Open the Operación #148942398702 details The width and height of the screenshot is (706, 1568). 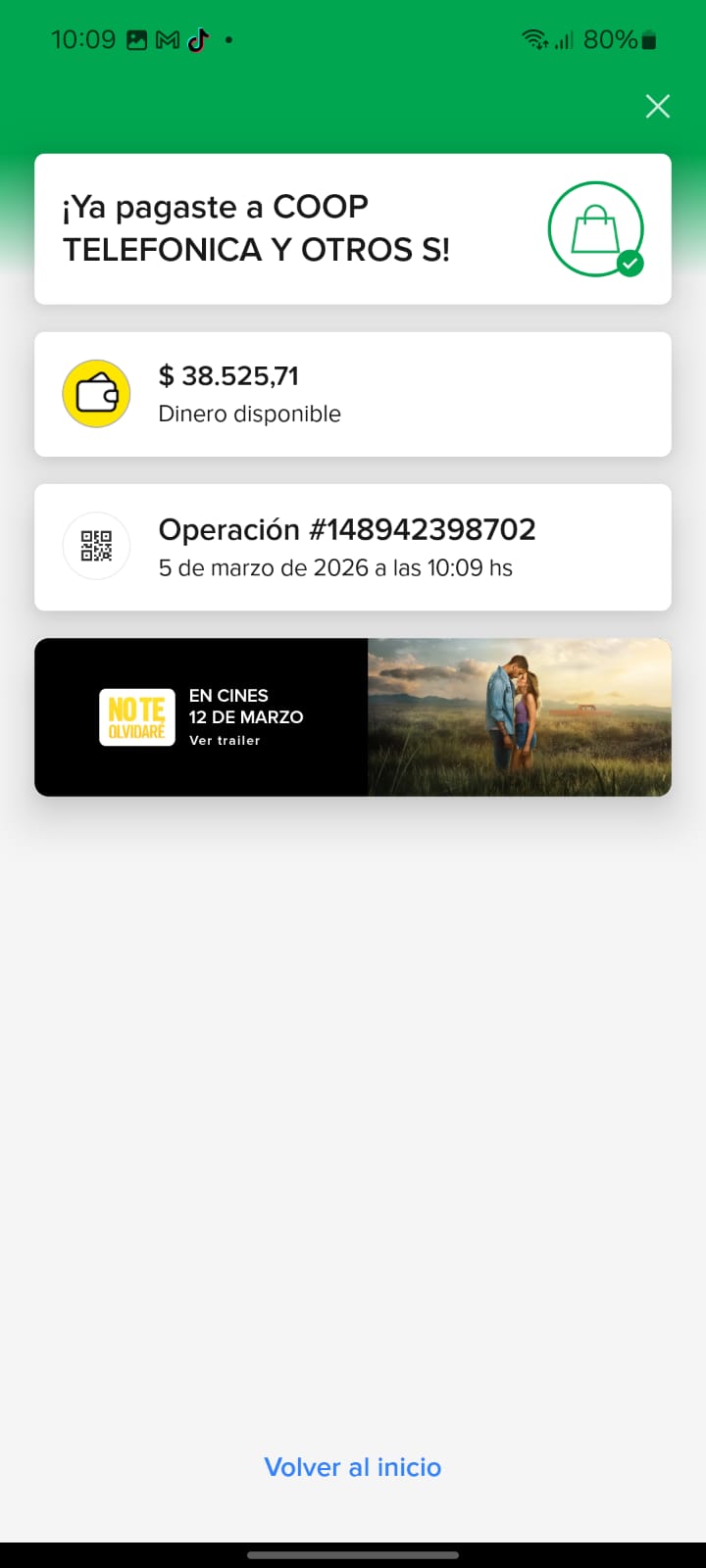[x=353, y=547]
